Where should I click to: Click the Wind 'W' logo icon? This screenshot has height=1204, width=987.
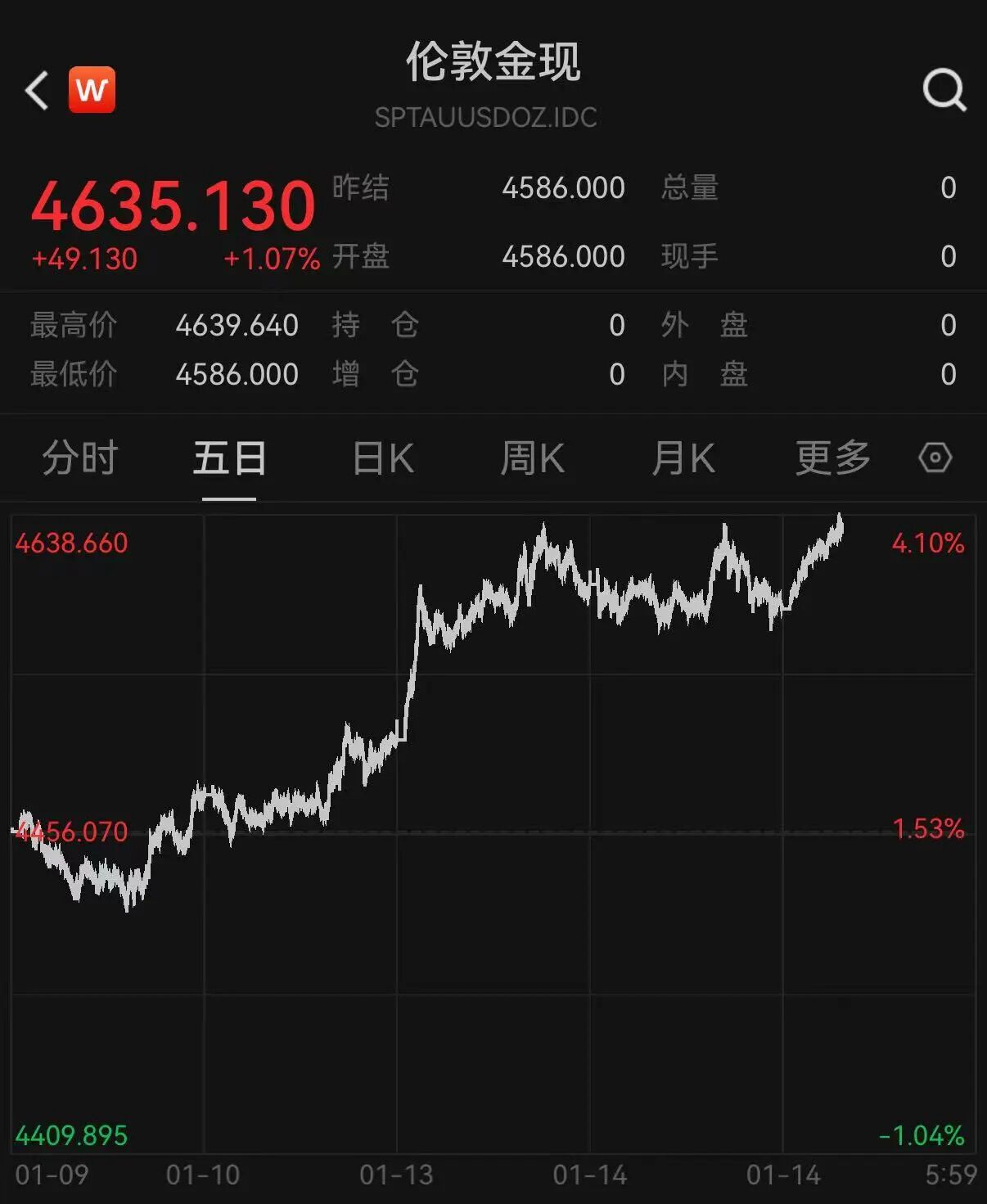92,90
